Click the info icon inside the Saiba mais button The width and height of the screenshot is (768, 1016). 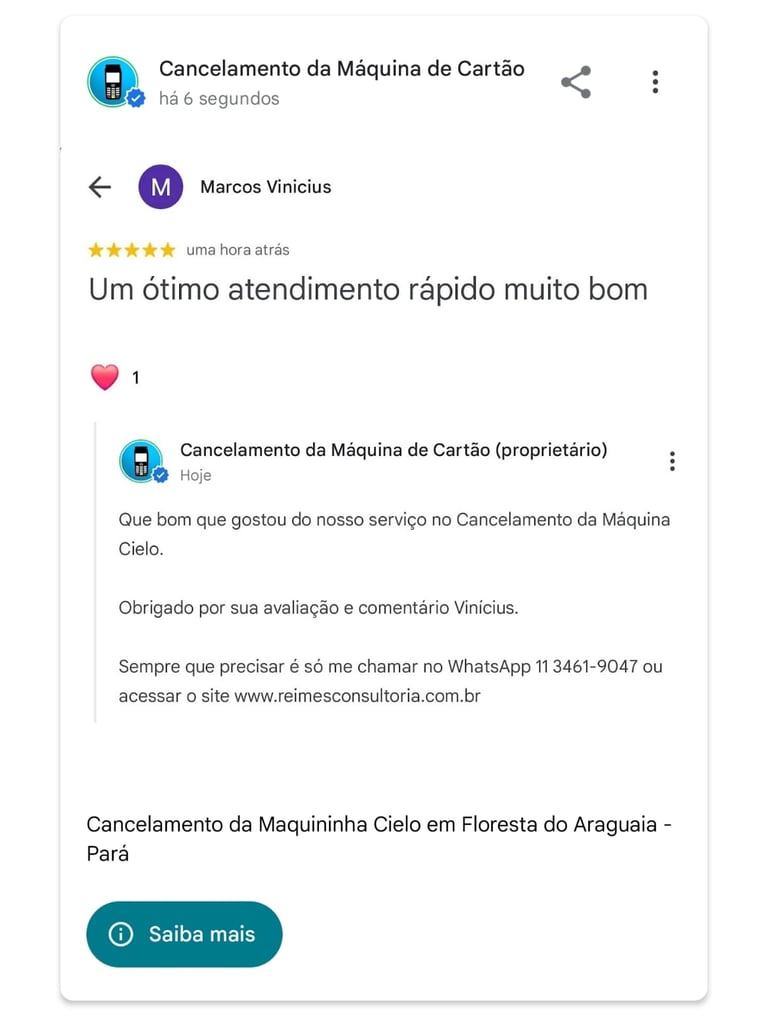coord(119,933)
